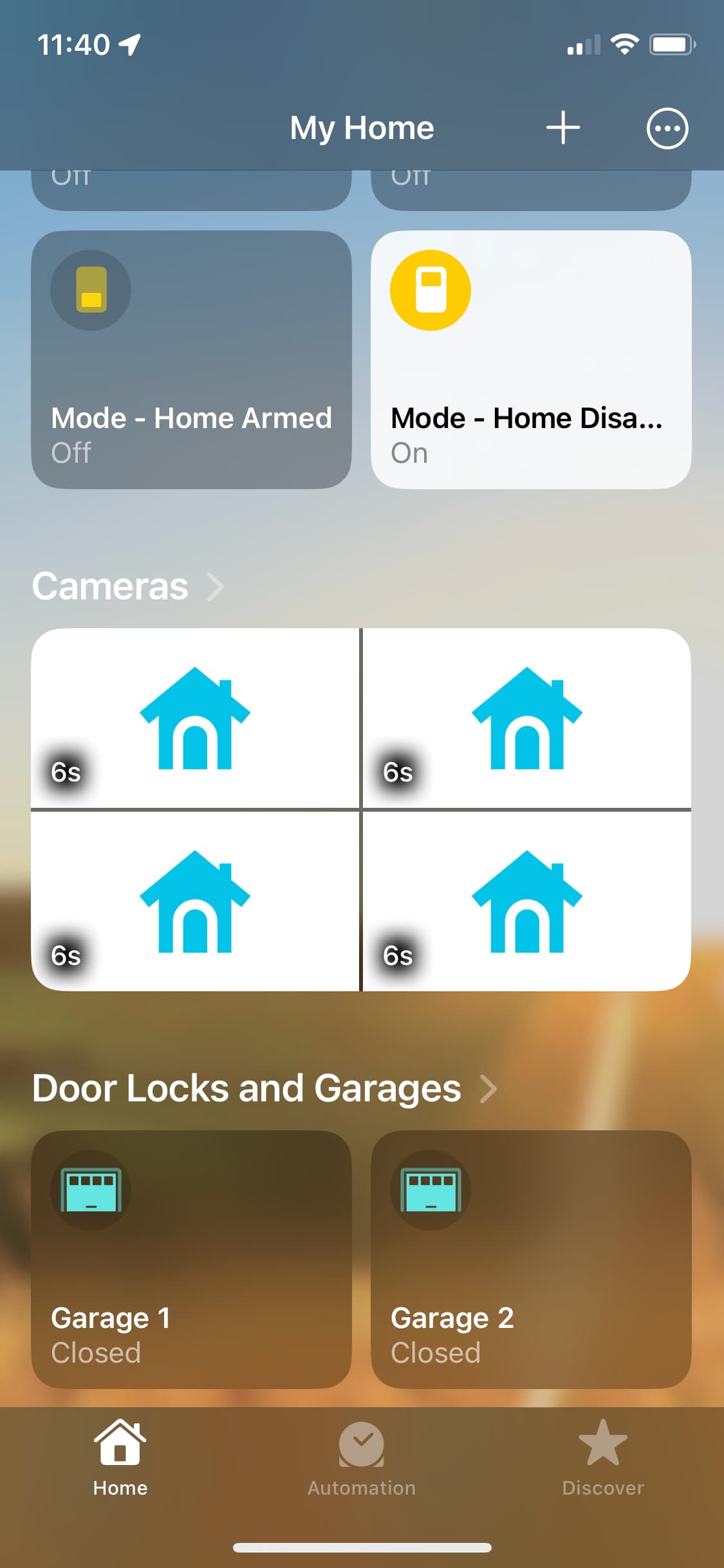Open the bottom-left camera feed
Screen dimensions: 724x1568
pos(195,901)
